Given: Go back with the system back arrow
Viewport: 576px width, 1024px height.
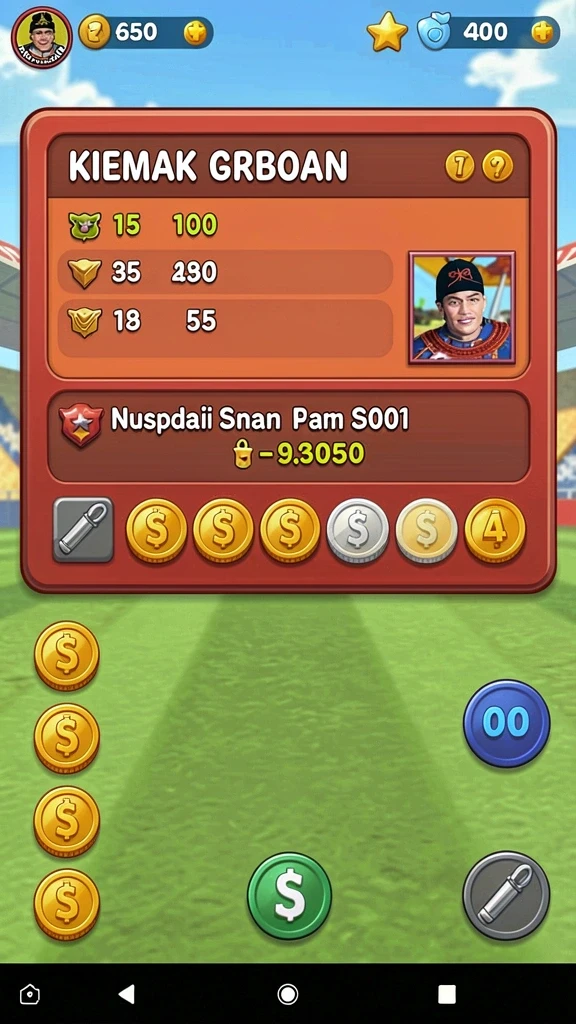Looking at the screenshot, I should click(x=126, y=994).
